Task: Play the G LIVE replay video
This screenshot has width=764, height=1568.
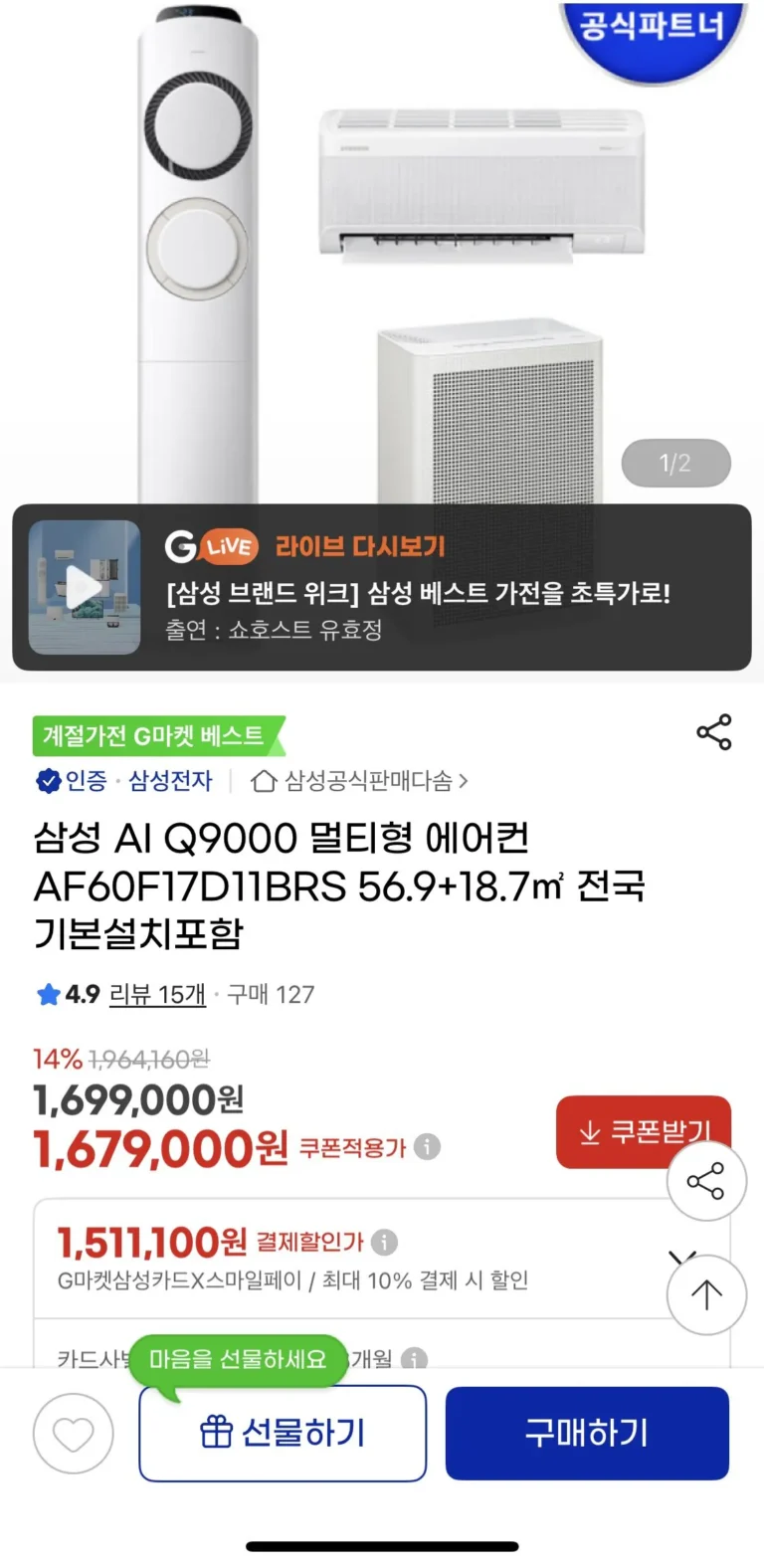Action: point(85,587)
